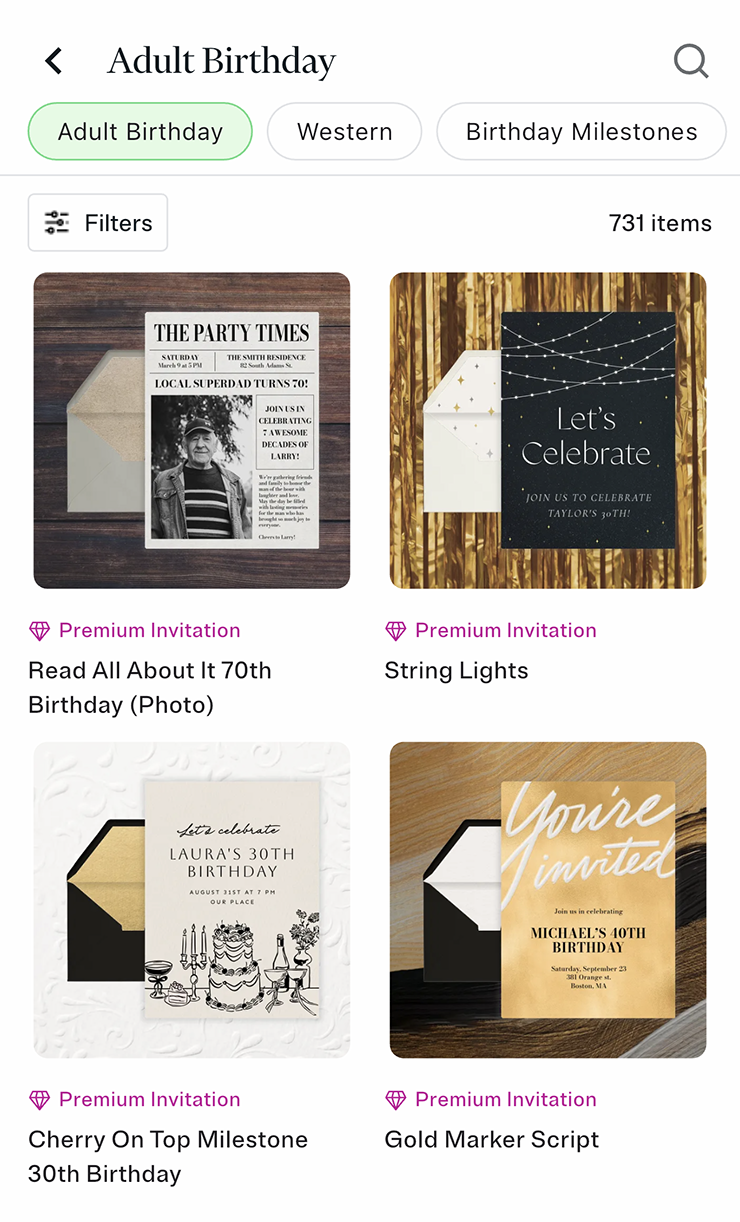This screenshot has height=1222, width=740.
Task: Select the Adult Birthday chip
Action: pos(140,132)
